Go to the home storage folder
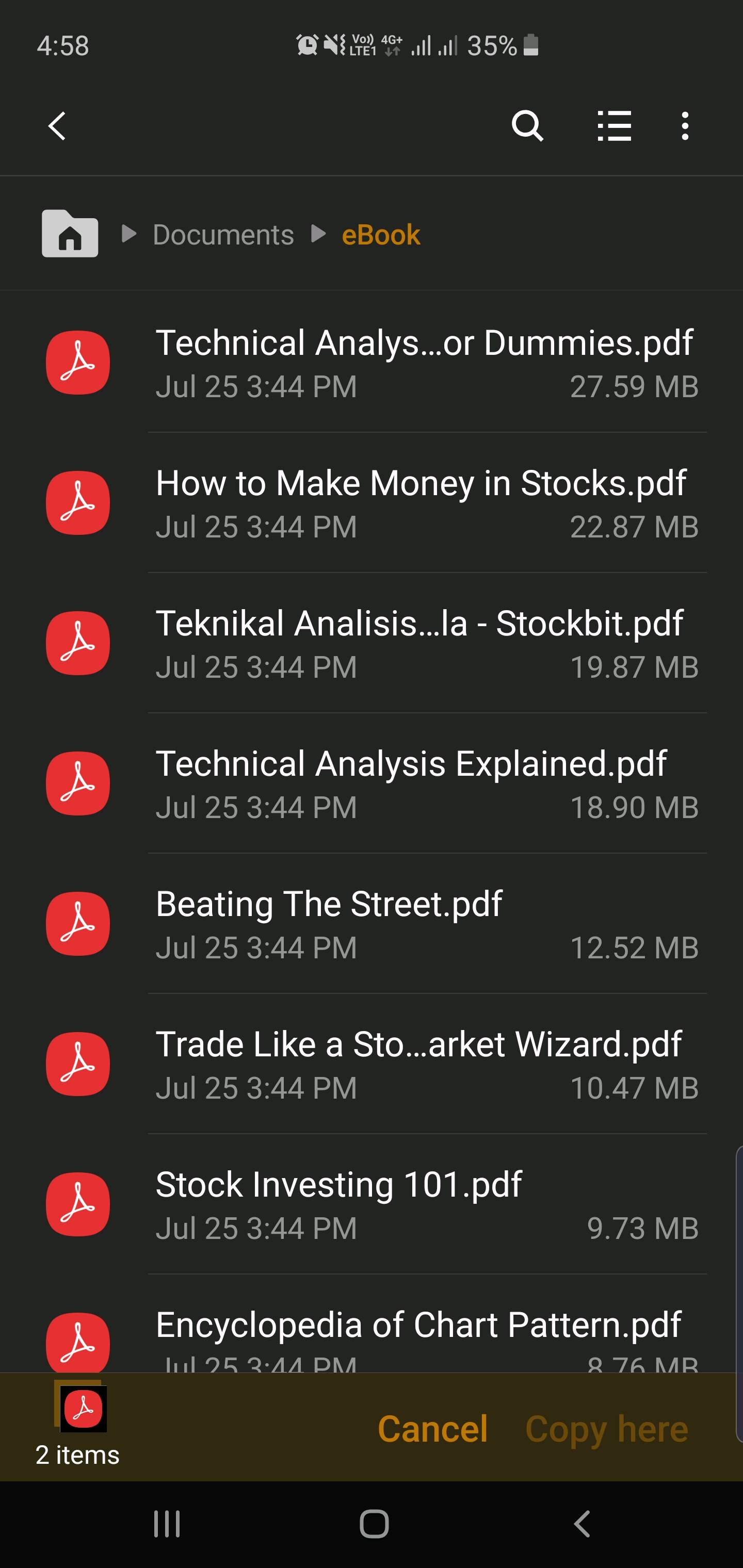743x1568 pixels. 70,234
